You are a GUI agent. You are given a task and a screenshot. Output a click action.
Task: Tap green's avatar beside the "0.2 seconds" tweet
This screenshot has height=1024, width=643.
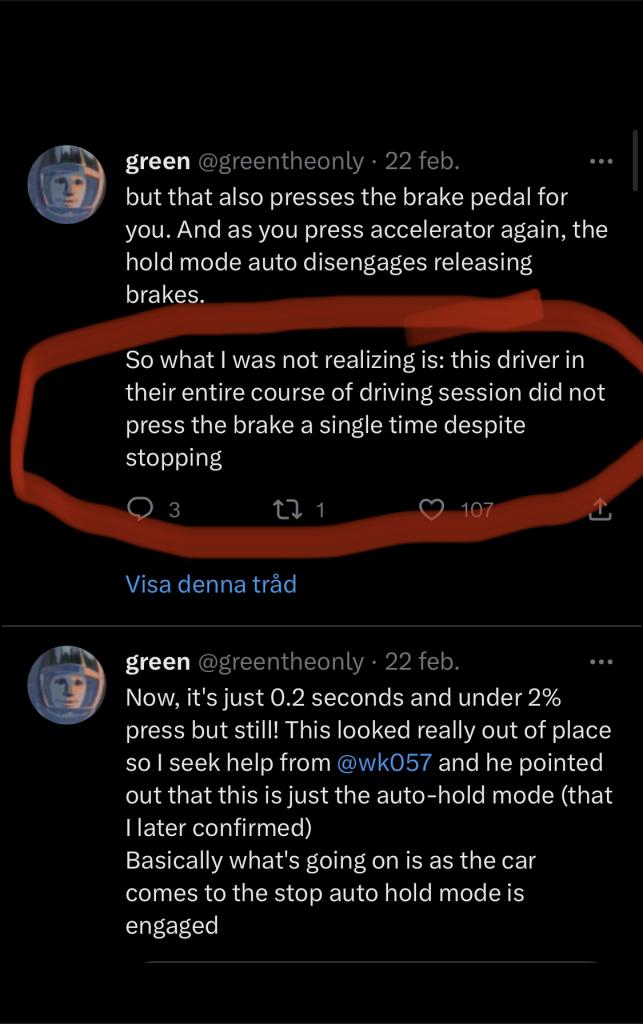pos(66,683)
